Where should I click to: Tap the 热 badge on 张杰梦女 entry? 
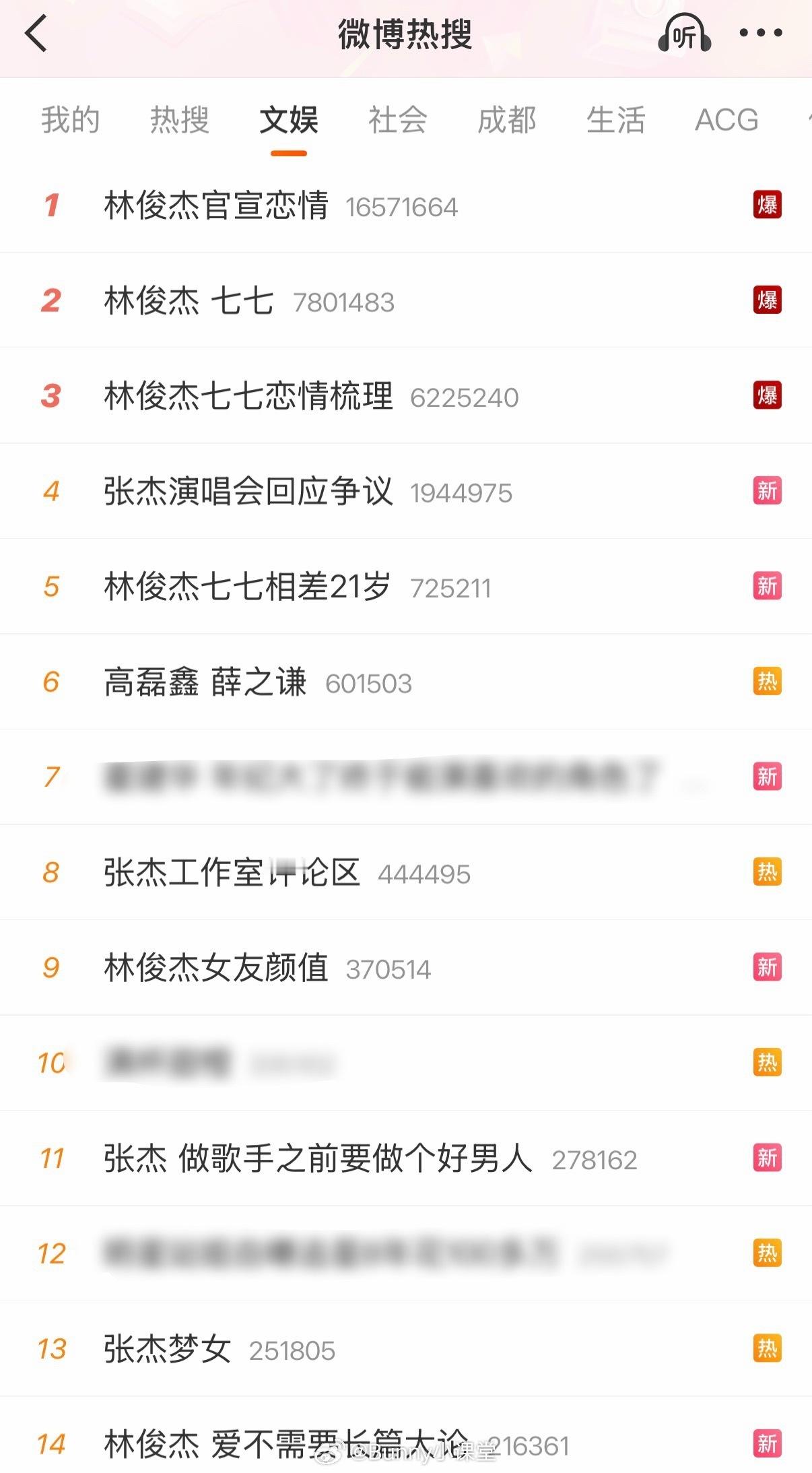point(767,1350)
